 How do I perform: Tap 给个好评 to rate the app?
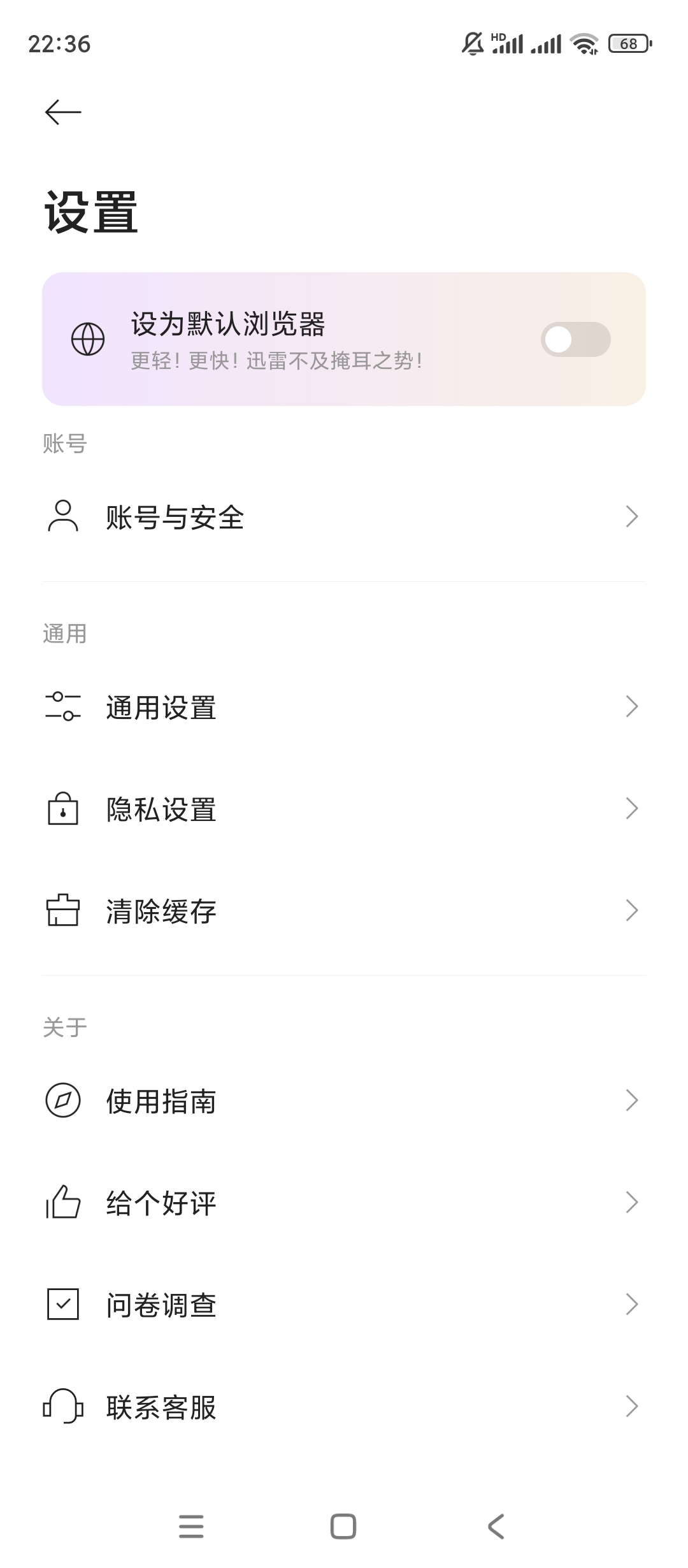344,1203
